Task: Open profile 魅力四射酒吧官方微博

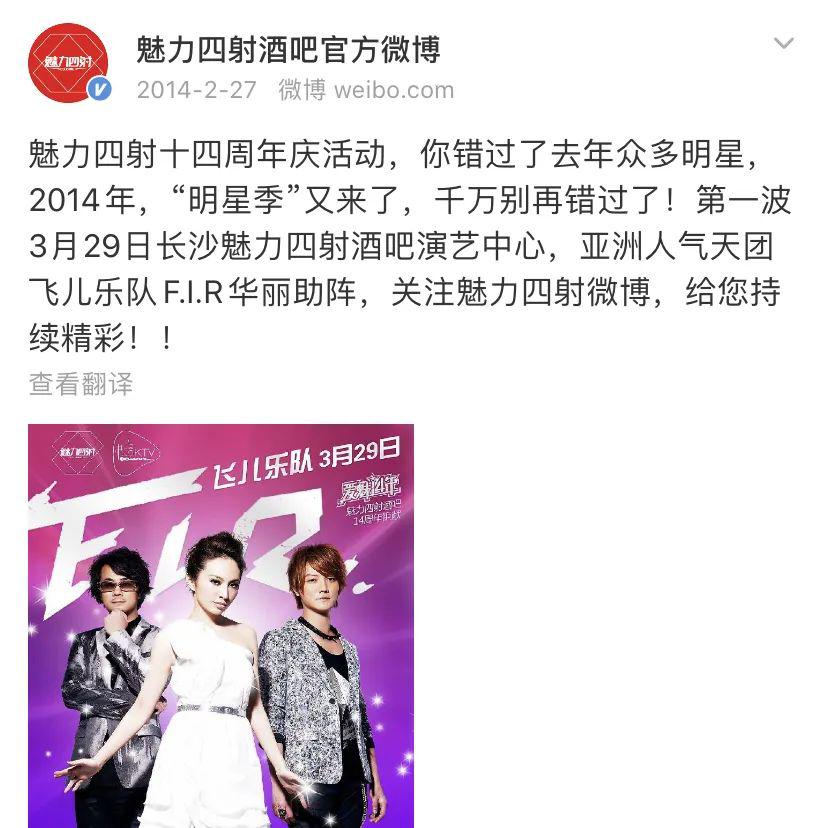Action: [288, 50]
